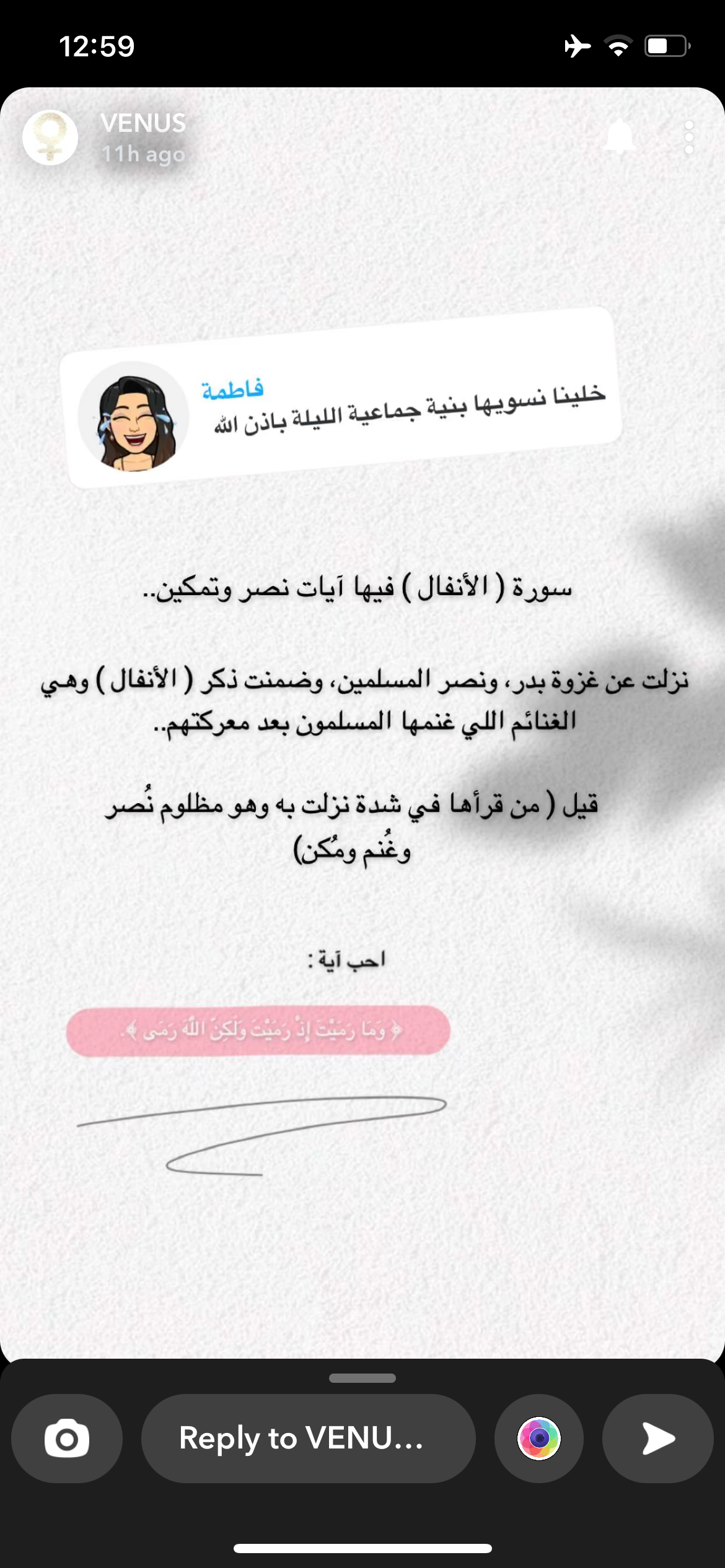The width and height of the screenshot is (725, 1568).
Task: Open the camera to reply
Action: point(67,1438)
